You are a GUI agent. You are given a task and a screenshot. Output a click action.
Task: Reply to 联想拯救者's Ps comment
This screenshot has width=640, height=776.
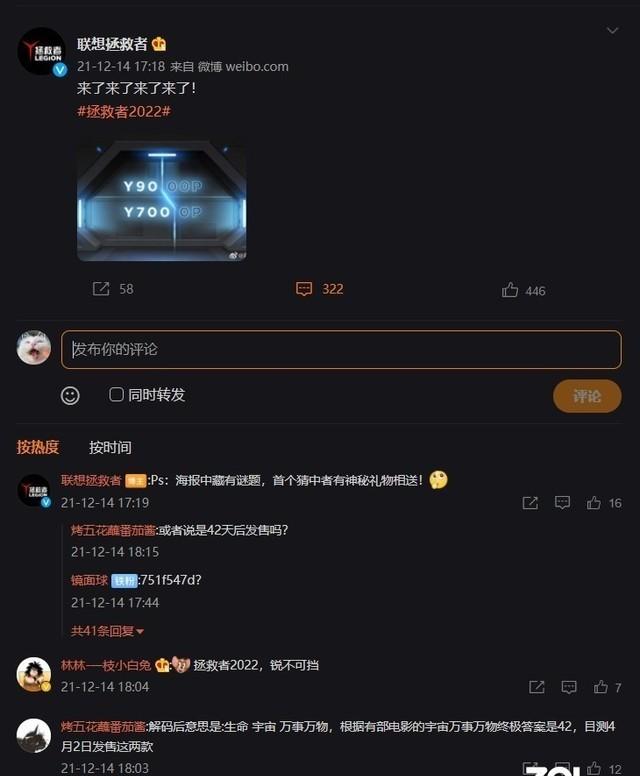563,503
